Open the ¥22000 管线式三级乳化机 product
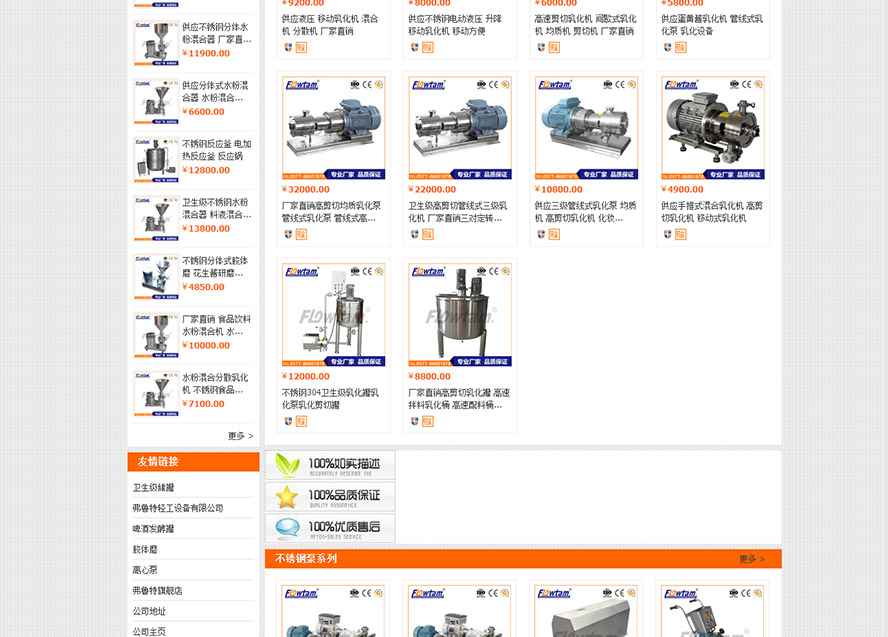The image size is (888, 637). pos(460,129)
